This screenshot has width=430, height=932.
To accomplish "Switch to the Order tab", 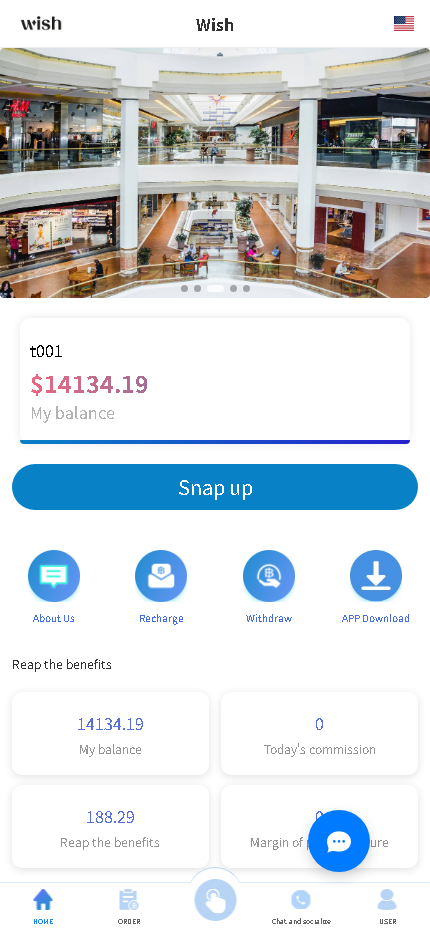I will [x=129, y=906].
